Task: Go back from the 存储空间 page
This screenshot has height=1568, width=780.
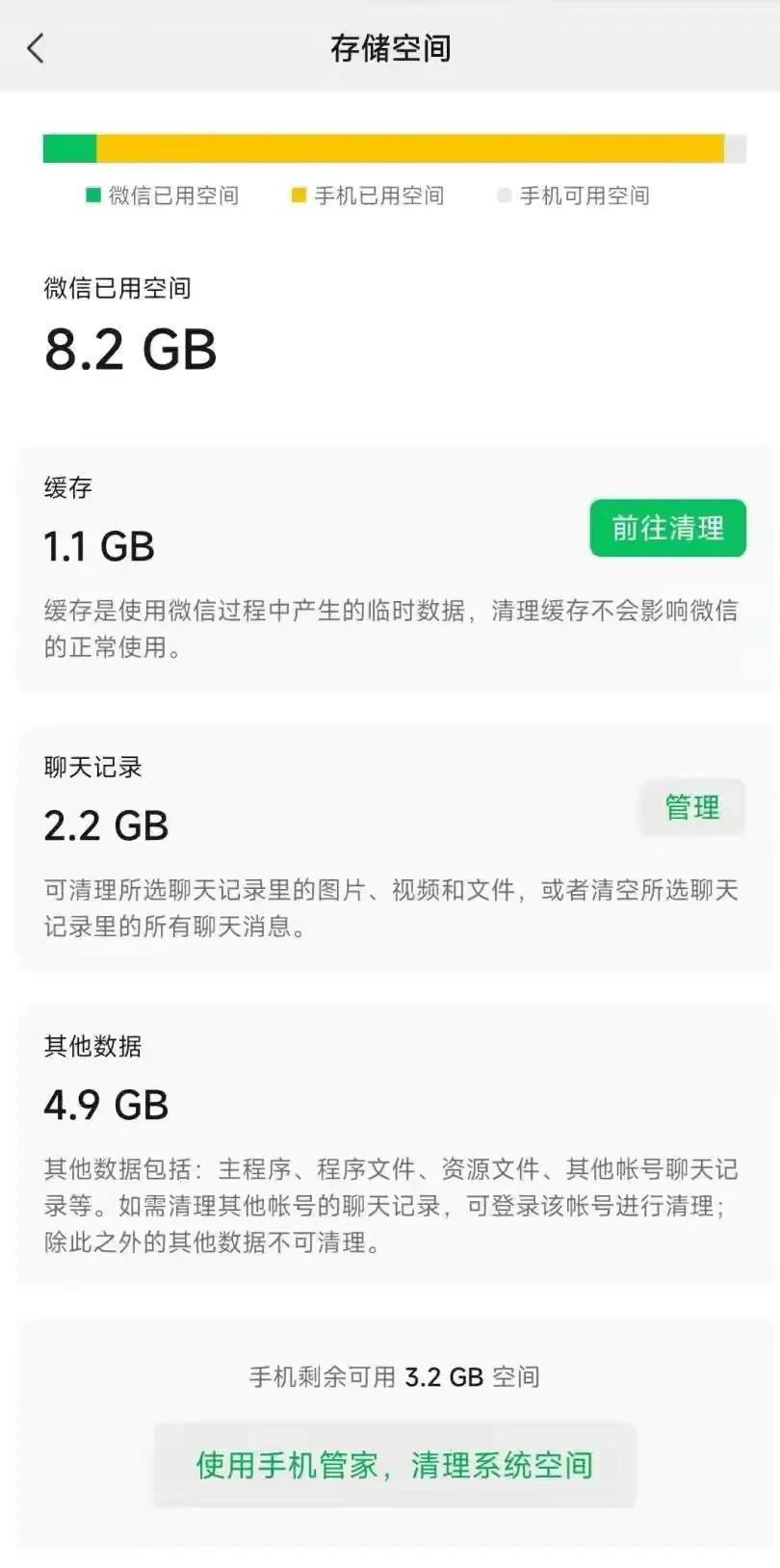Action: coord(36,47)
